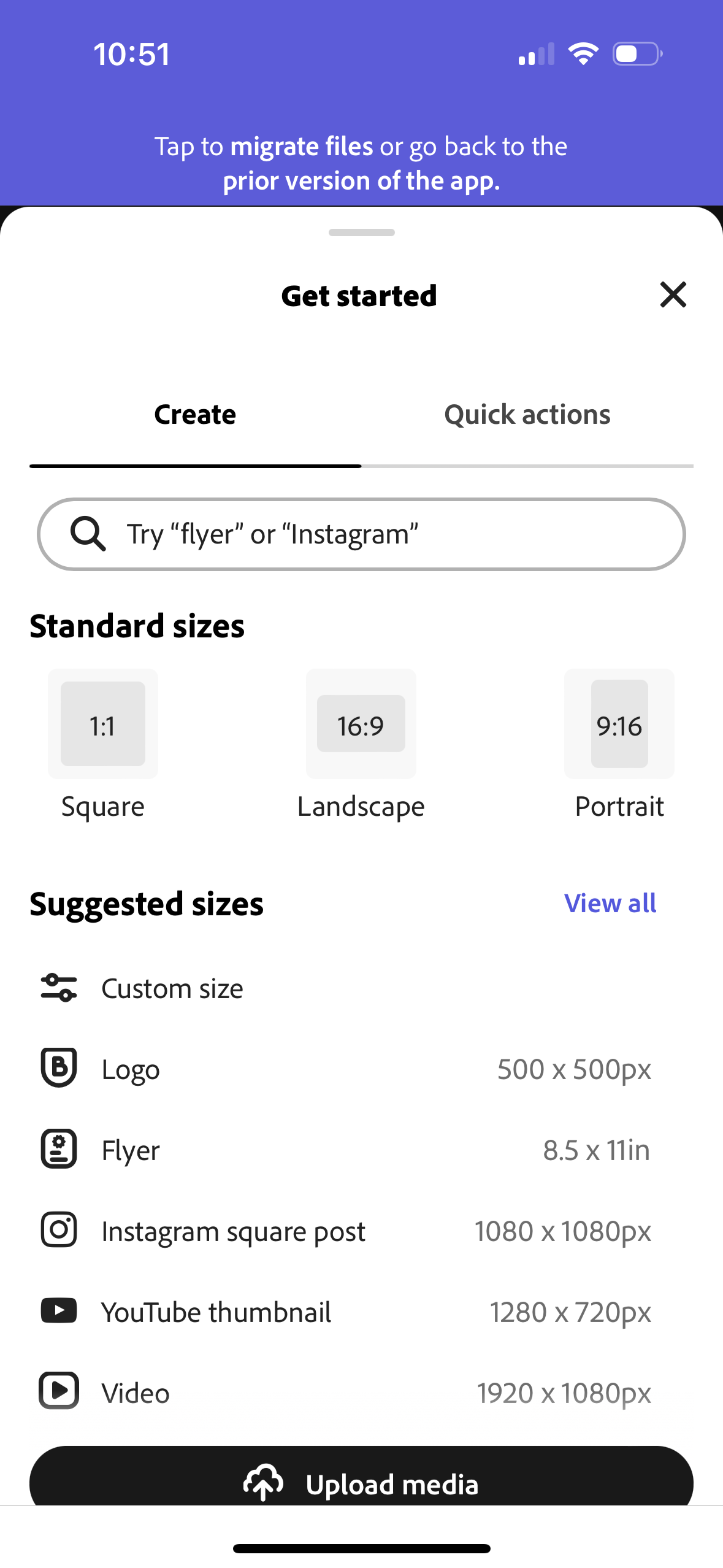Image resolution: width=723 pixels, height=1568 pixels.
Task: Tap the search input field
Action: 361,534
